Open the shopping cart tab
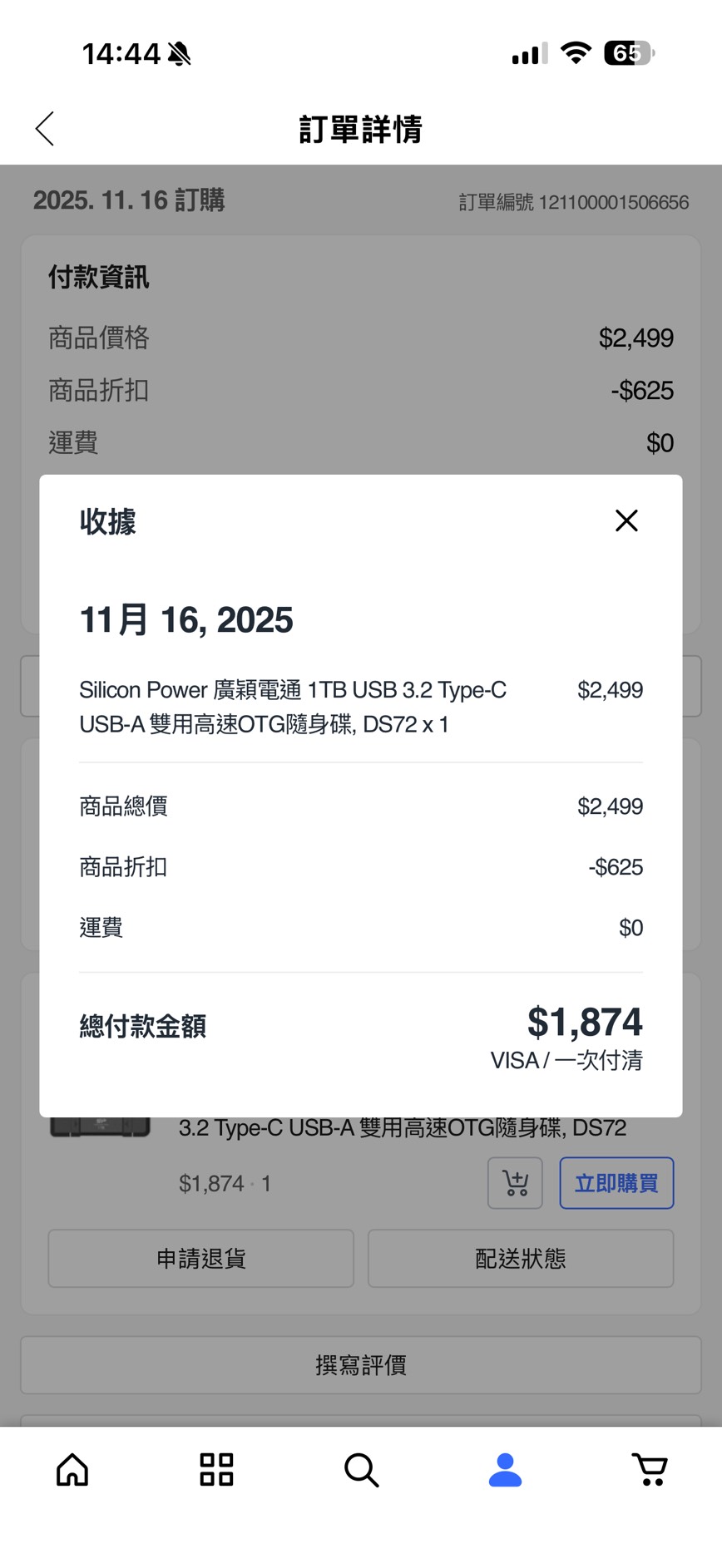 coord(650,1469)
